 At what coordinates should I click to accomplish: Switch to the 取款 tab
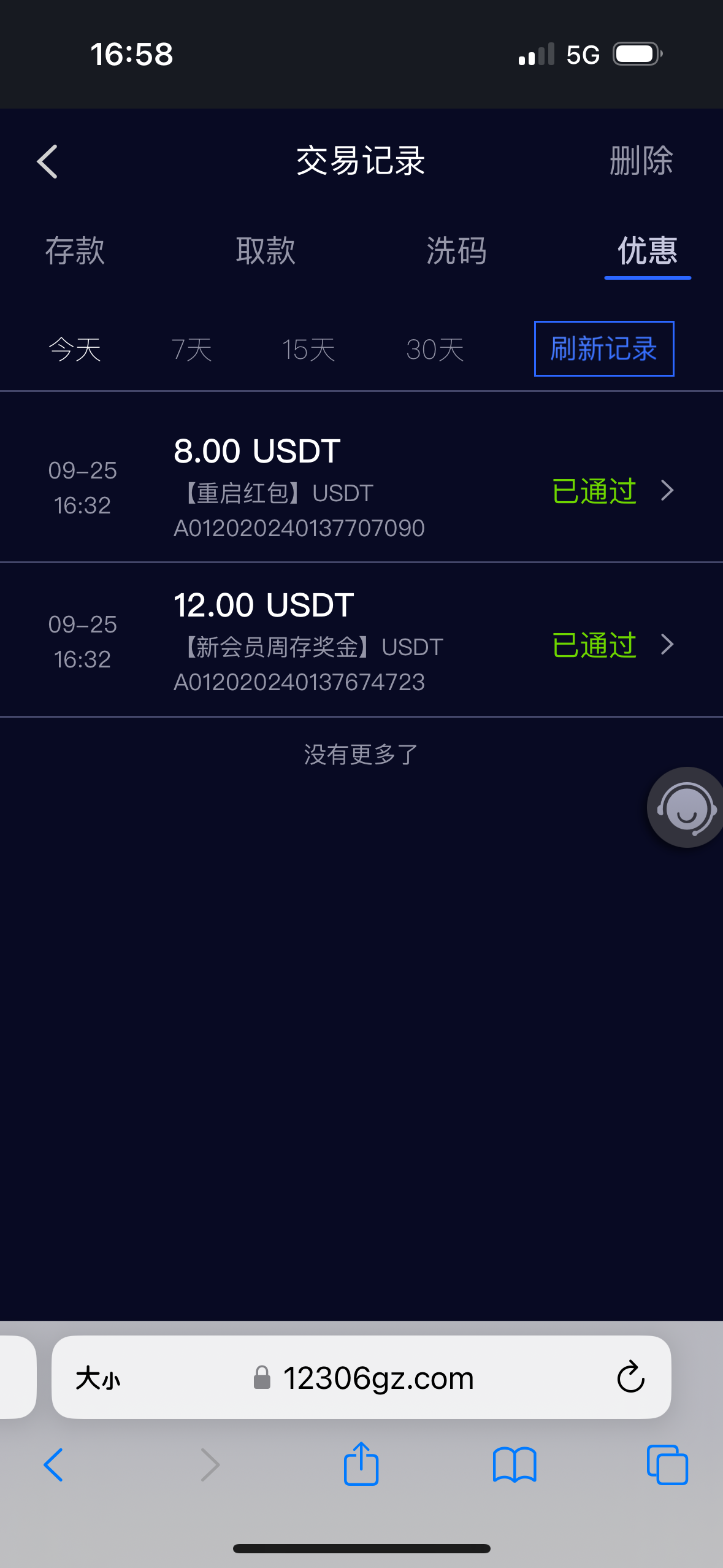click(266, 251)
